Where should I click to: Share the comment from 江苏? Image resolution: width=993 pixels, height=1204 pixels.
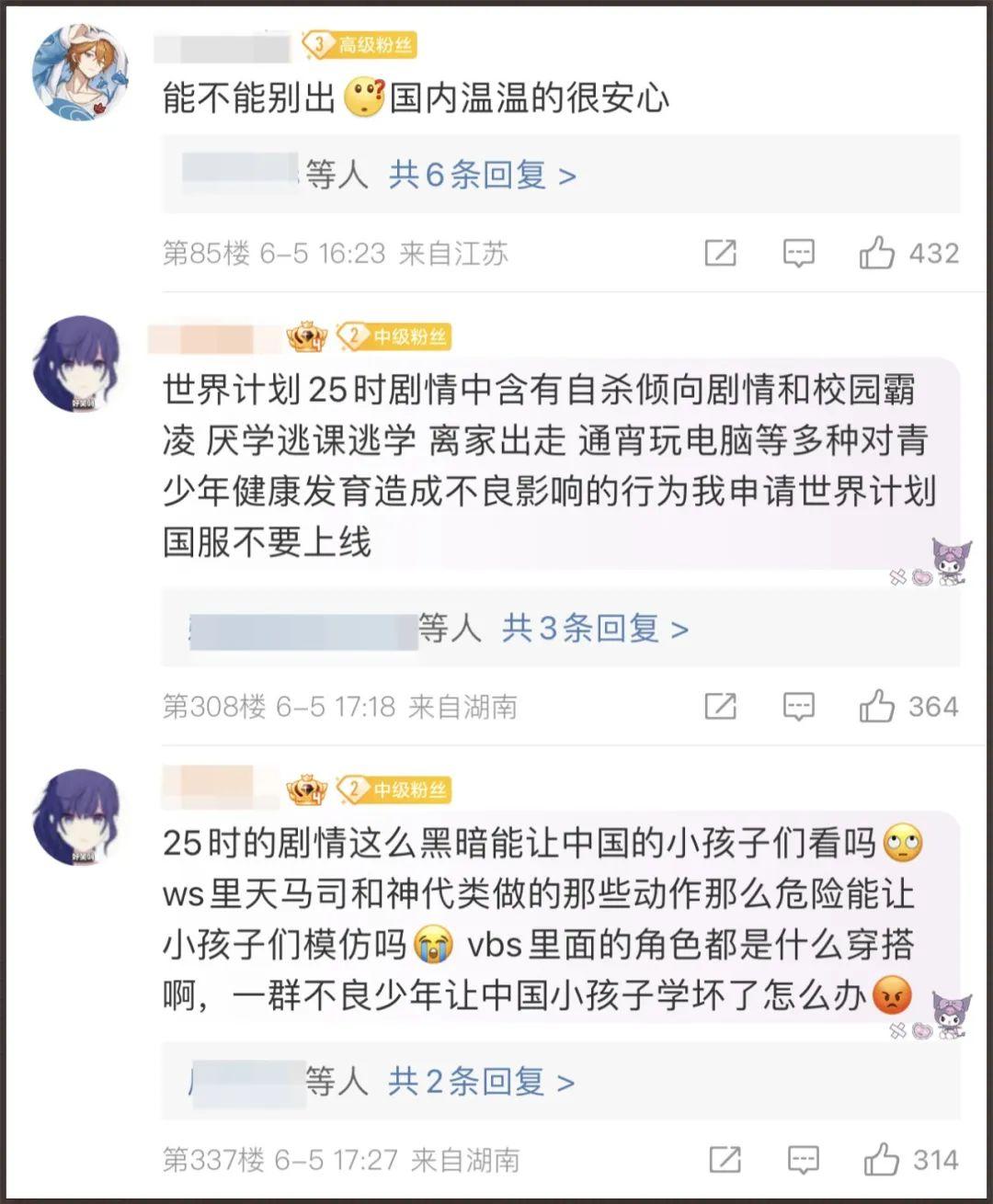720,253
